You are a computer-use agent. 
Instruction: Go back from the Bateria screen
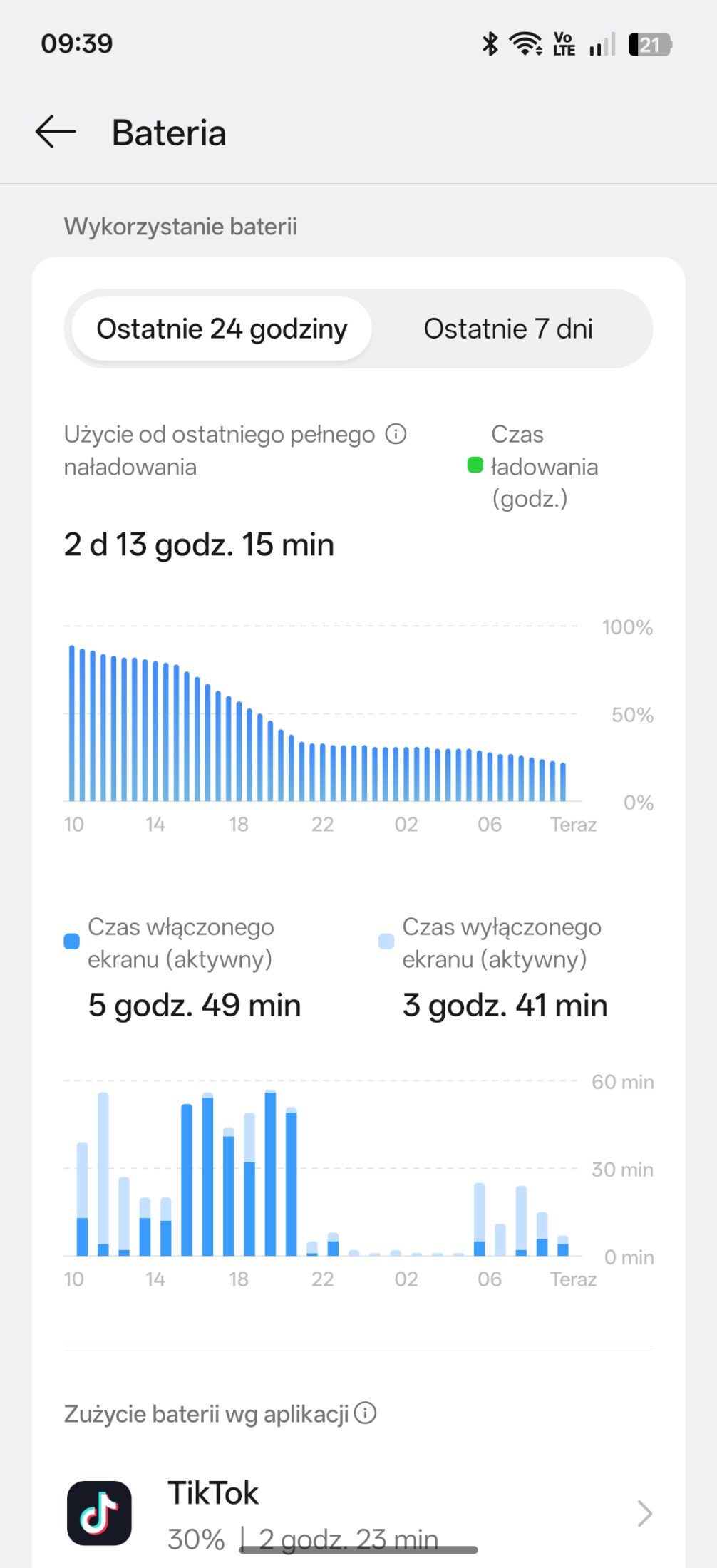pos(56,133)
